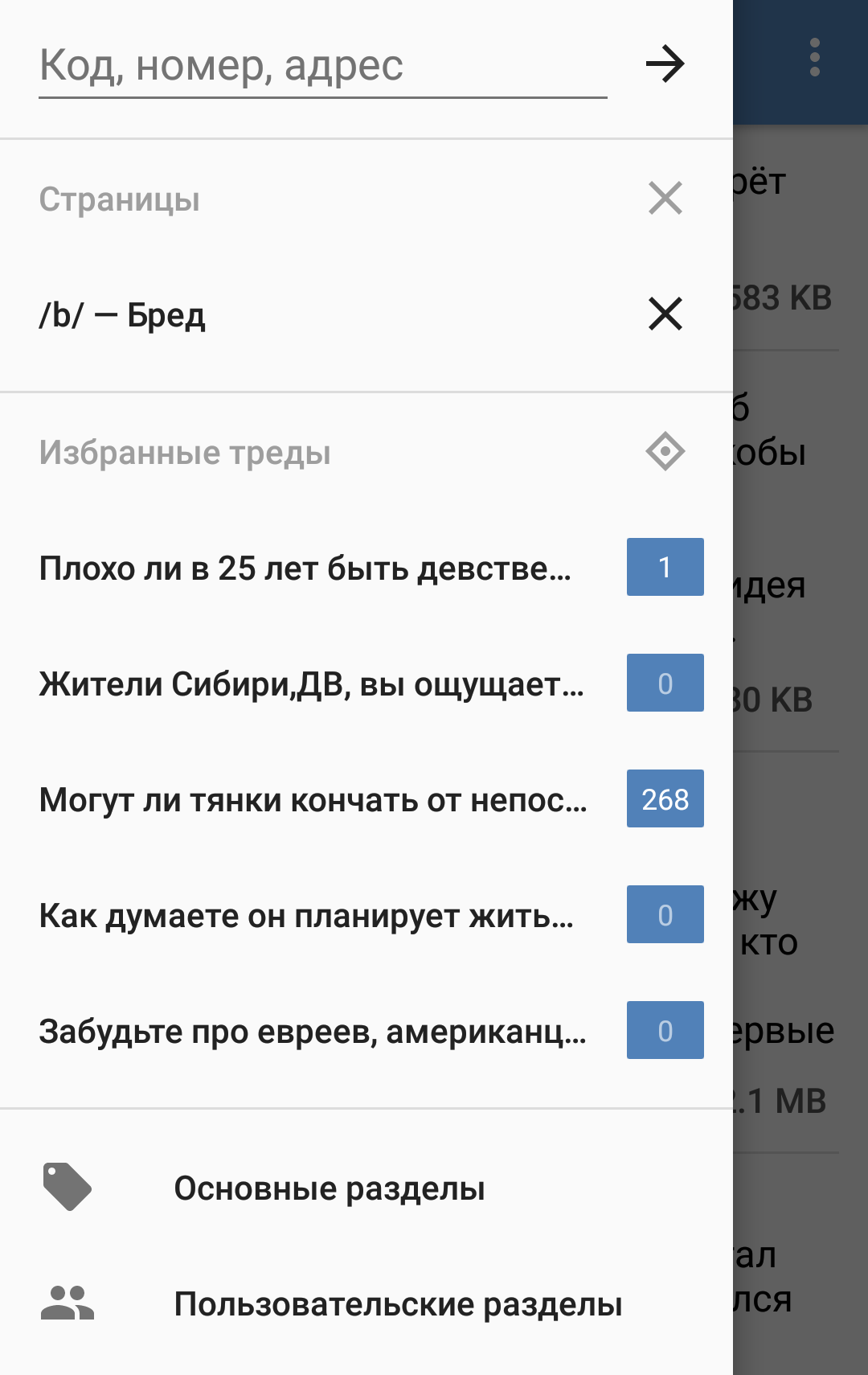Focus the "Код, номер, адрес" input field
Image resolution: width=868 pixels, height=1375 pixels.
pyautogui.click(x=321, y=66)
